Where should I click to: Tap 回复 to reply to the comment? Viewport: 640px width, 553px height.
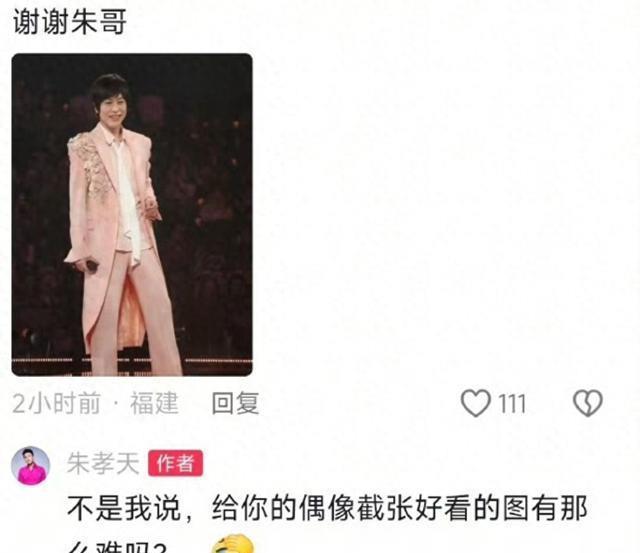236,403
